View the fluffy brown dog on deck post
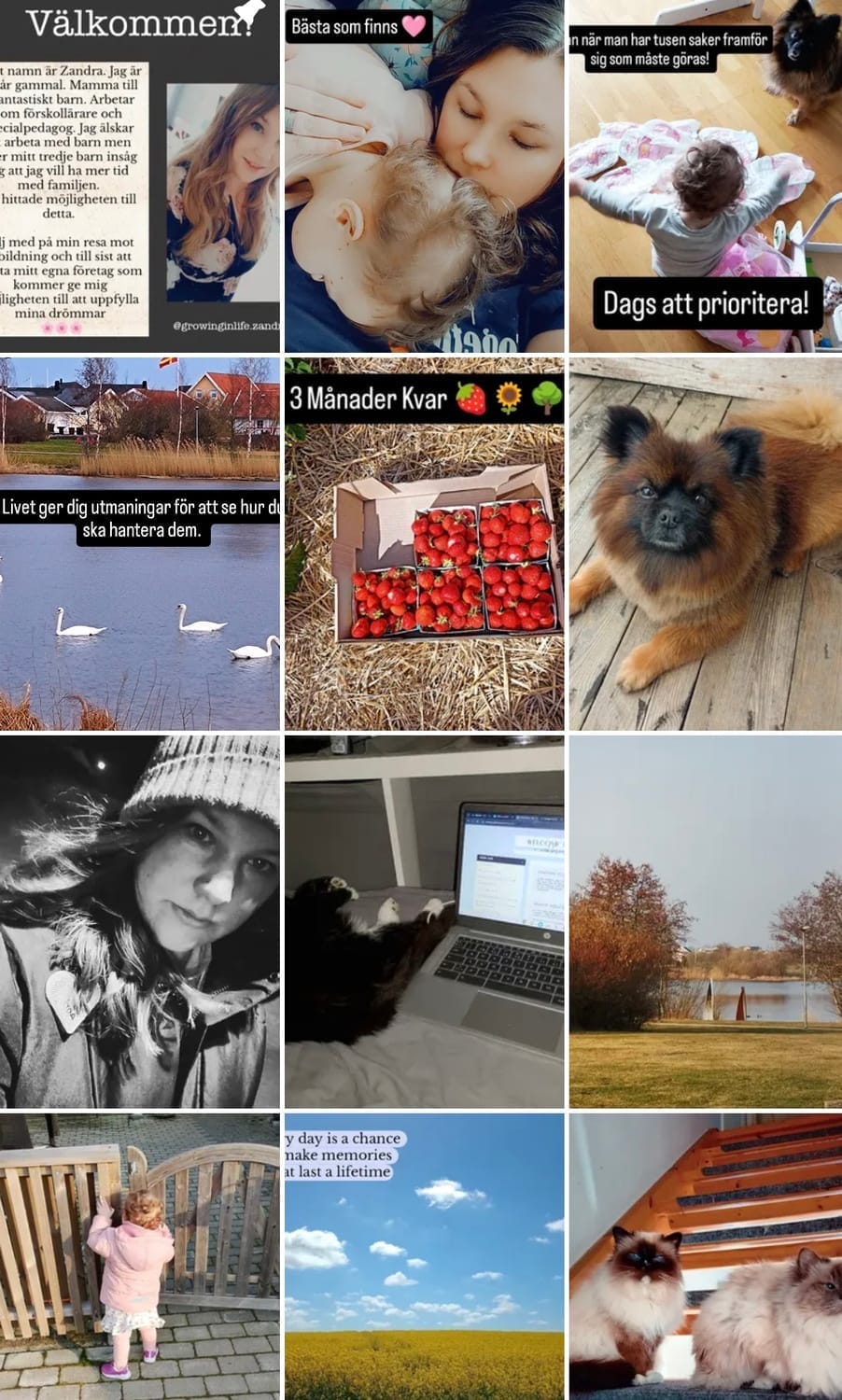 [706, 543]
